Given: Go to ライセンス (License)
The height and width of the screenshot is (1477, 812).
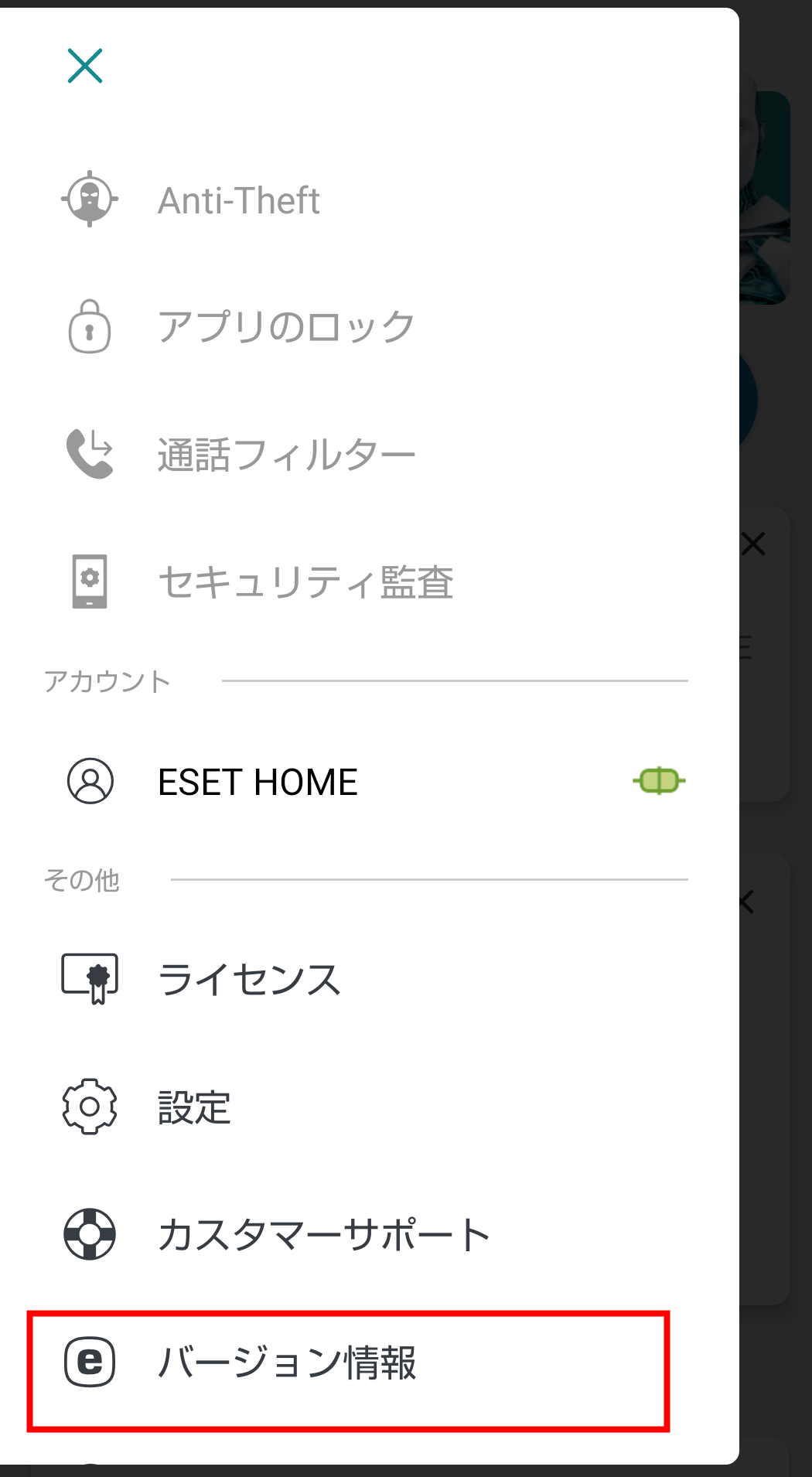Looking at the screenshot, I should coord(370,979).
